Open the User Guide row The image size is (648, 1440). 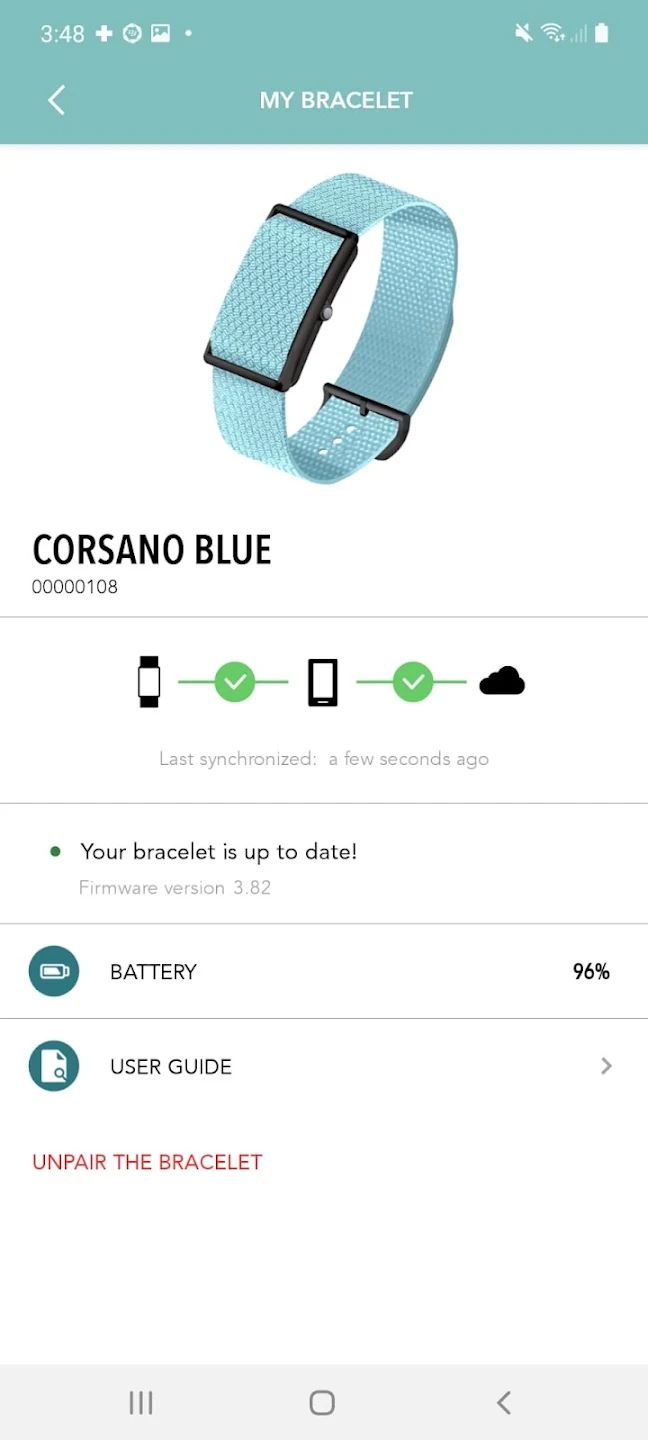click(324, 1066)
